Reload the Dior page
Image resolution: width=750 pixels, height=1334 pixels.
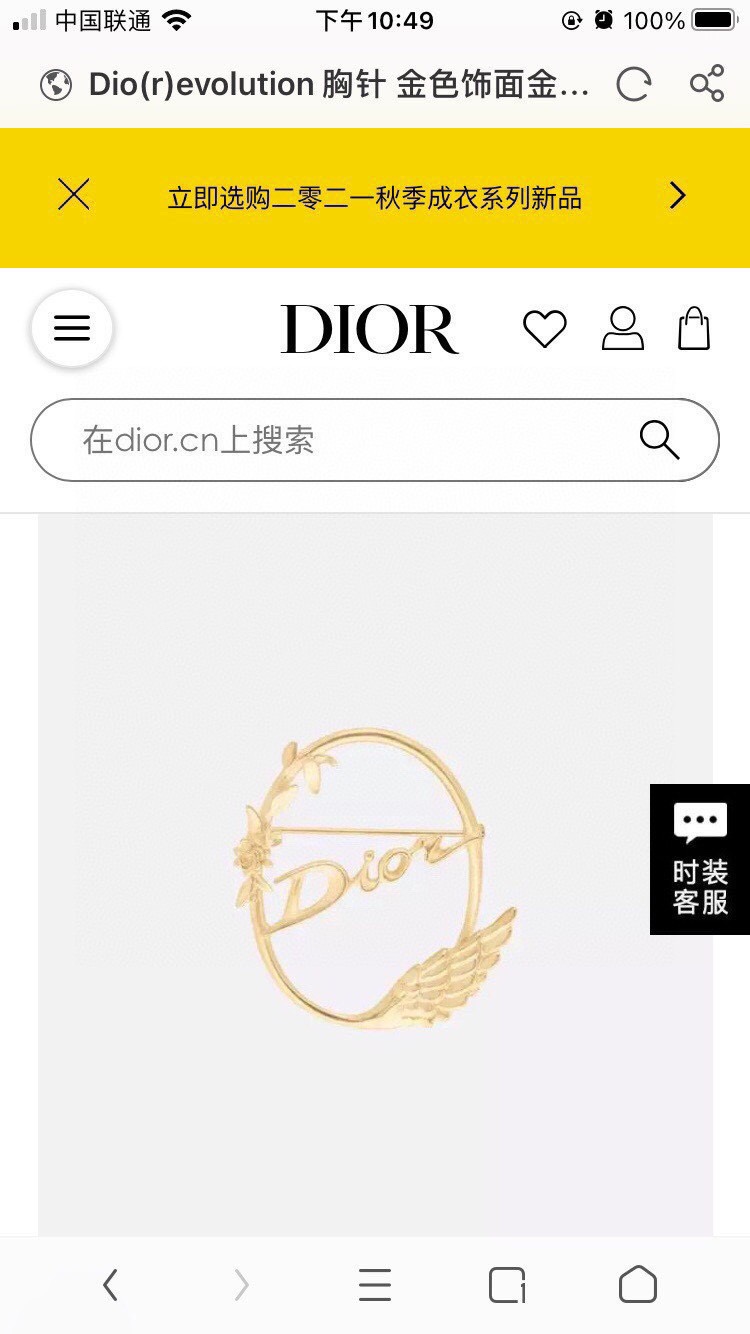(633, 85)
